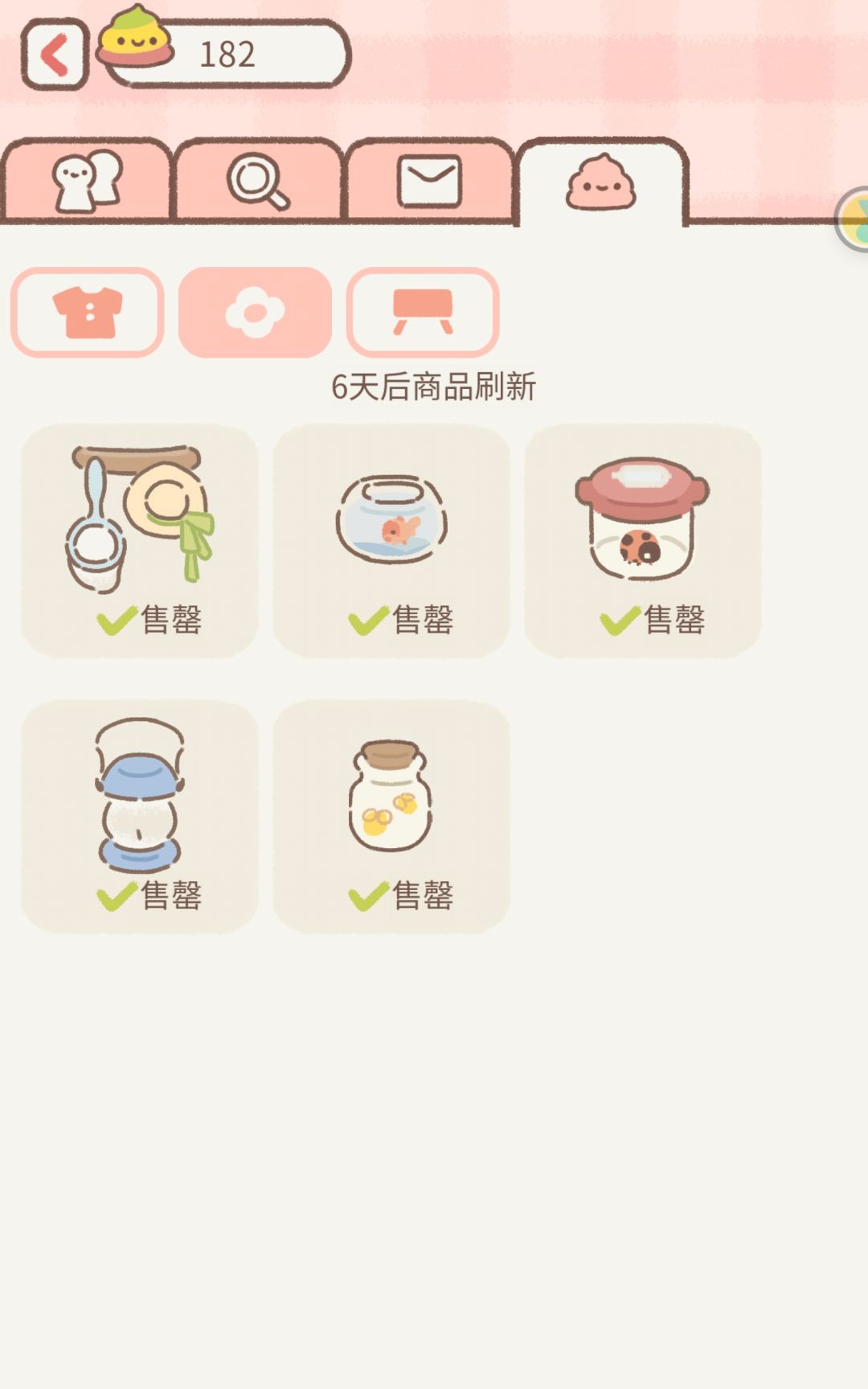This screenshot has height=1389, width=868.
Task: Open the magnifying glass search tab
Action: (x=258, y=181)
